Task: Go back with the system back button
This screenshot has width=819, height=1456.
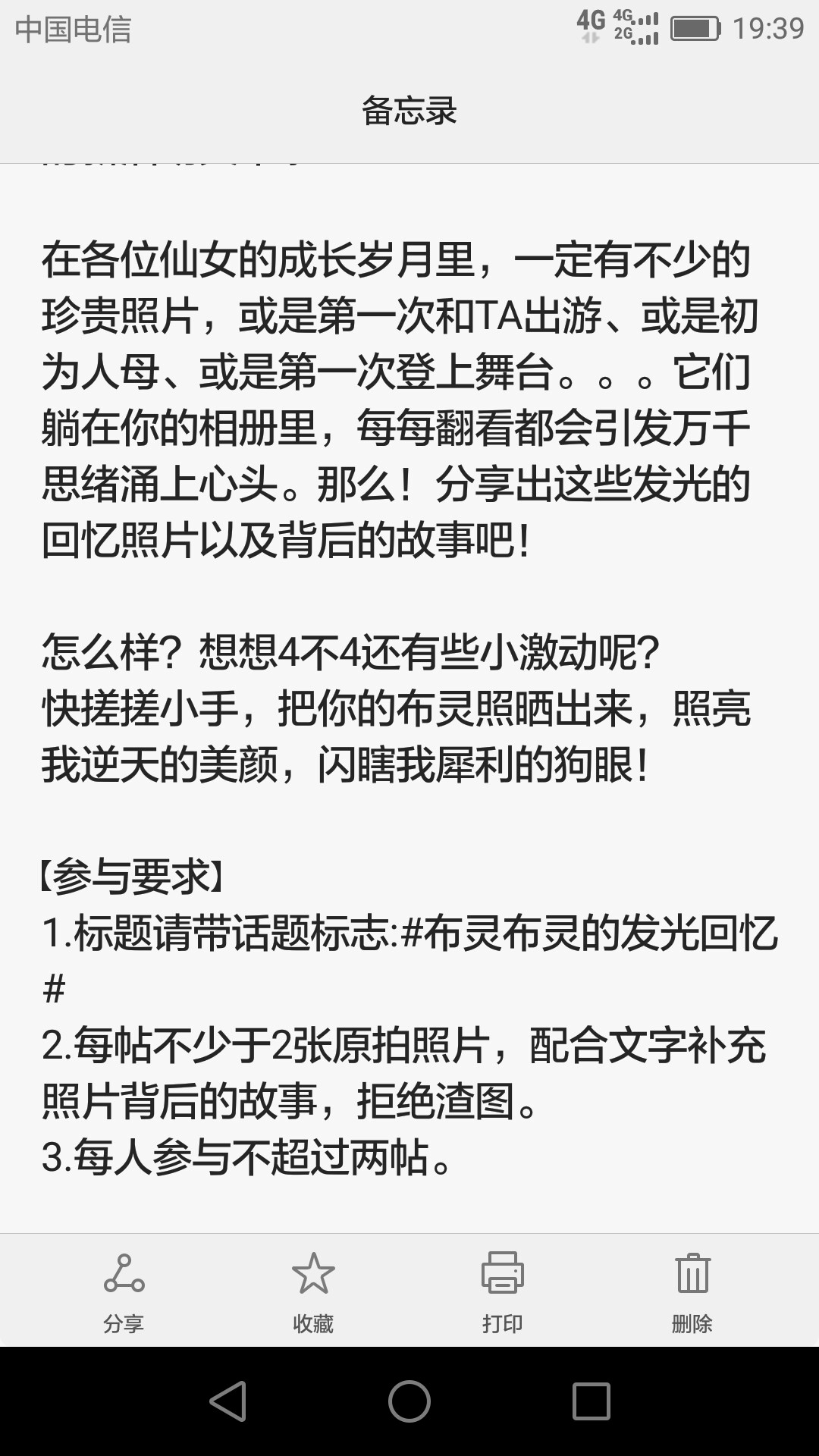Action: pos(227,1401)
